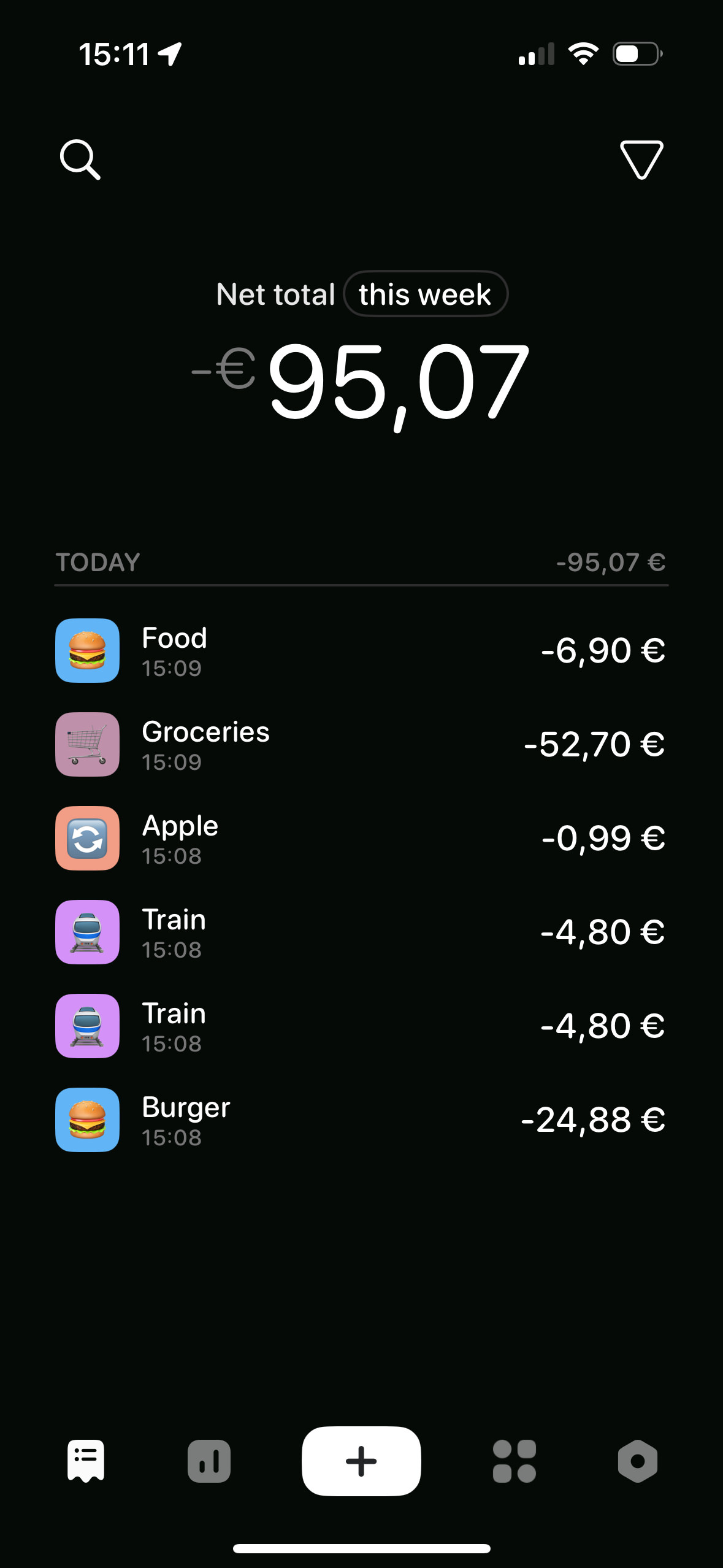Image resolution: width=723 pixels, height=1568 pixels.
Task: Open the -24,88 € Burger expense
Action: 362,1120
